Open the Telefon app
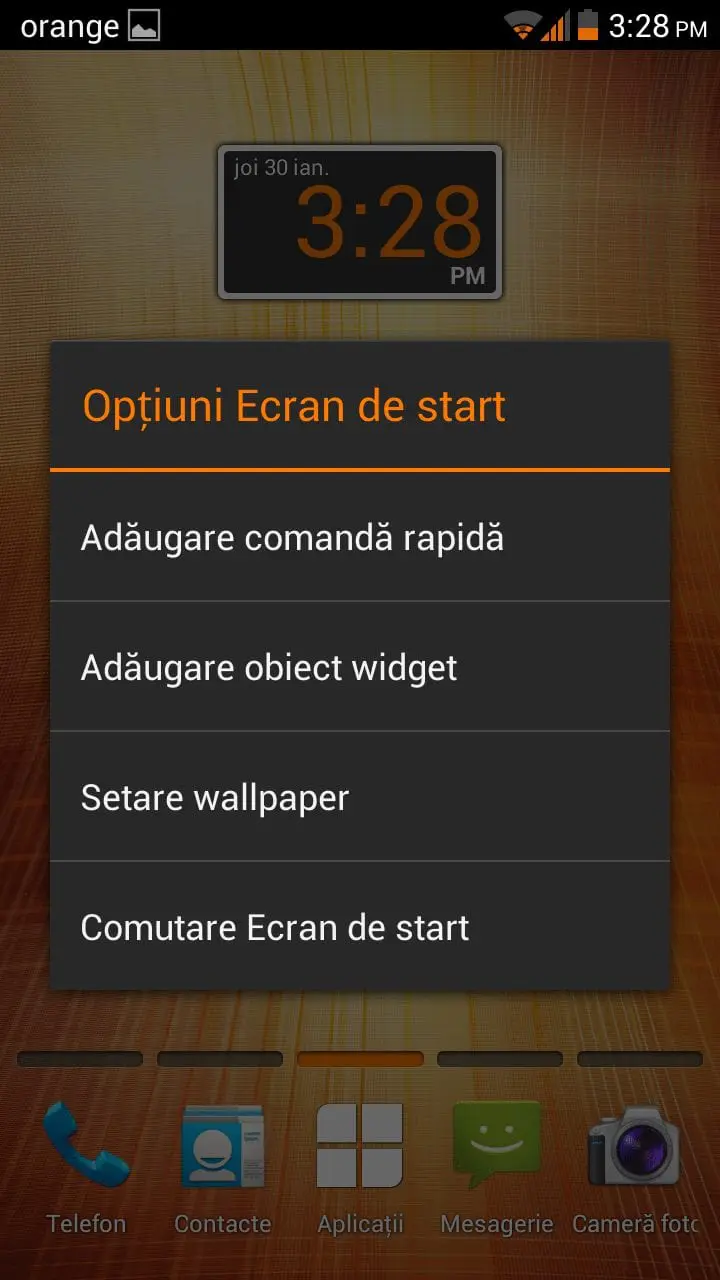The image size is (720, 1280). point(86,1165)
